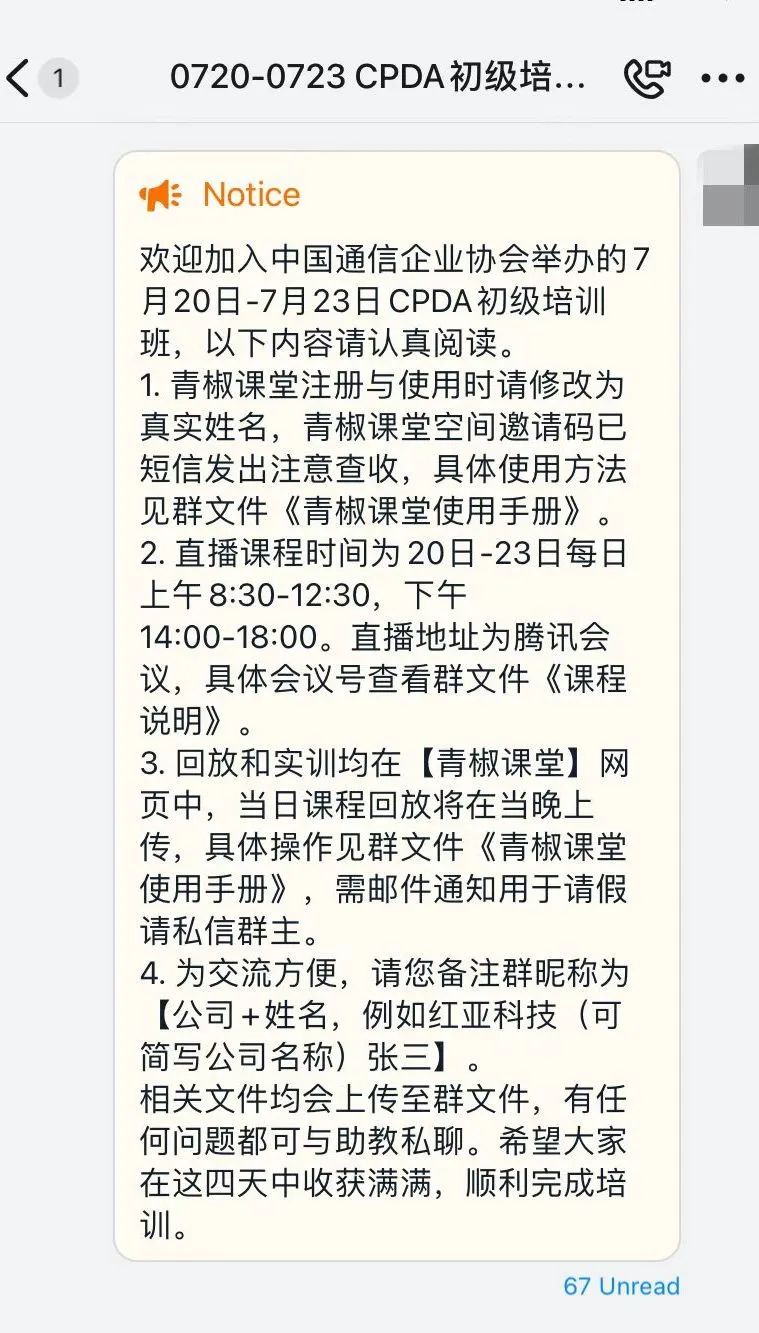The width and height of the screenshot is (759, 1333).
Task: Start a group call
Action: [646, 78]
